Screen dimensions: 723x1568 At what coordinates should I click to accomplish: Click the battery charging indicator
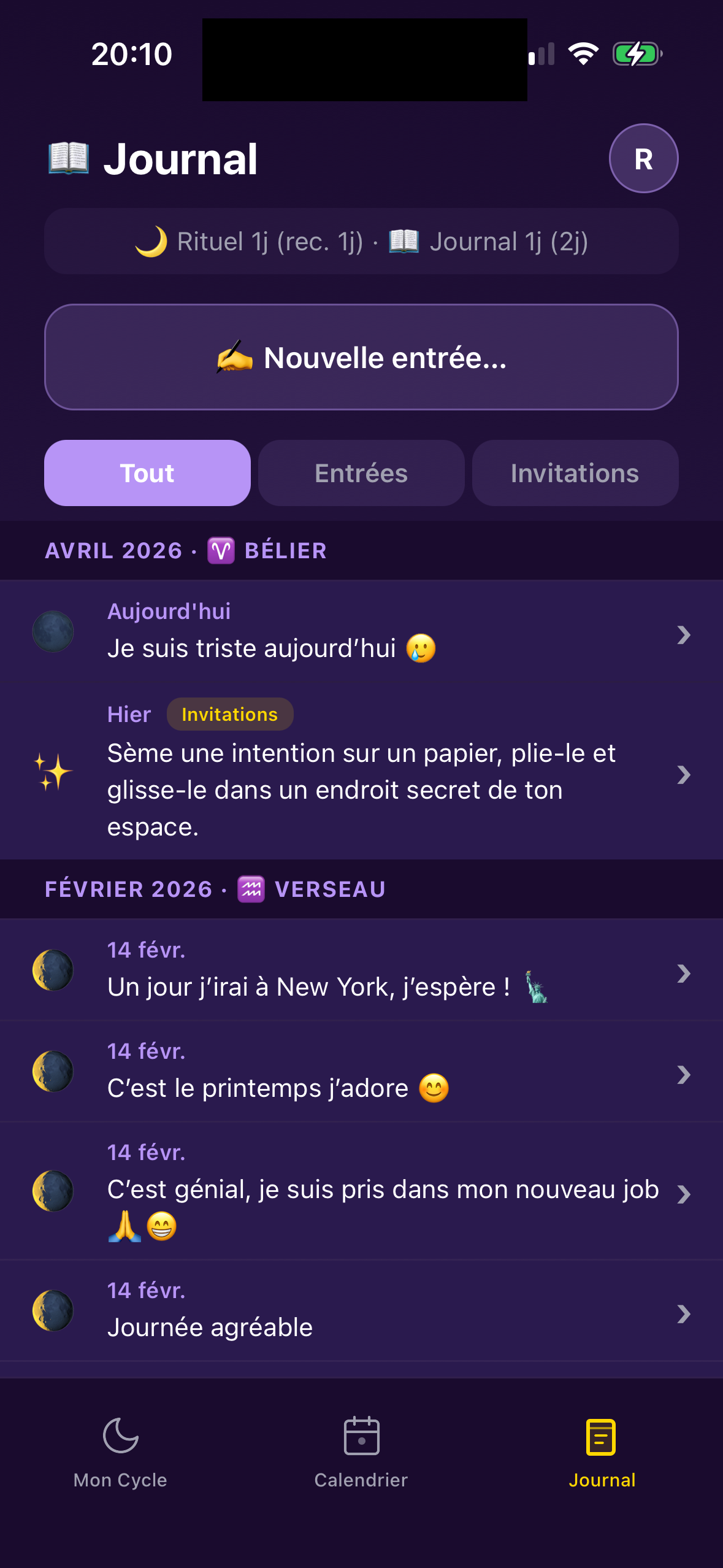point(637,54)
